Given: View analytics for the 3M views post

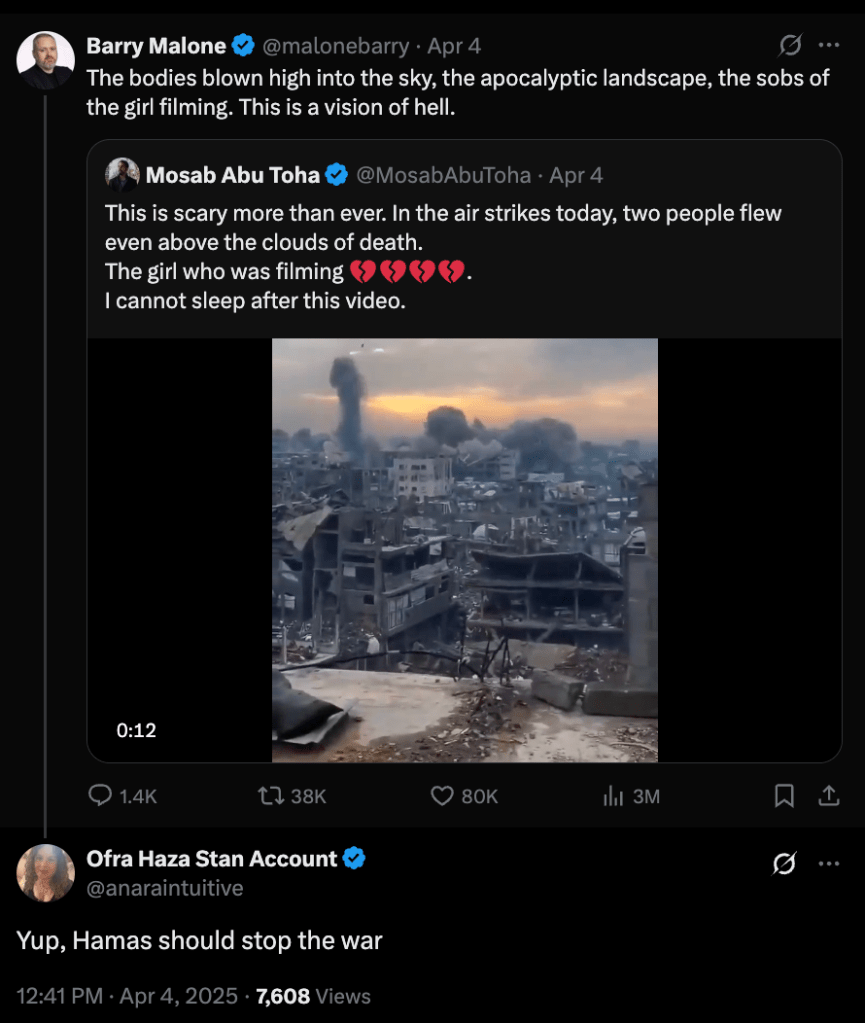Looking at the screenshot, I should pyautogui.click(x=612, y=796).
